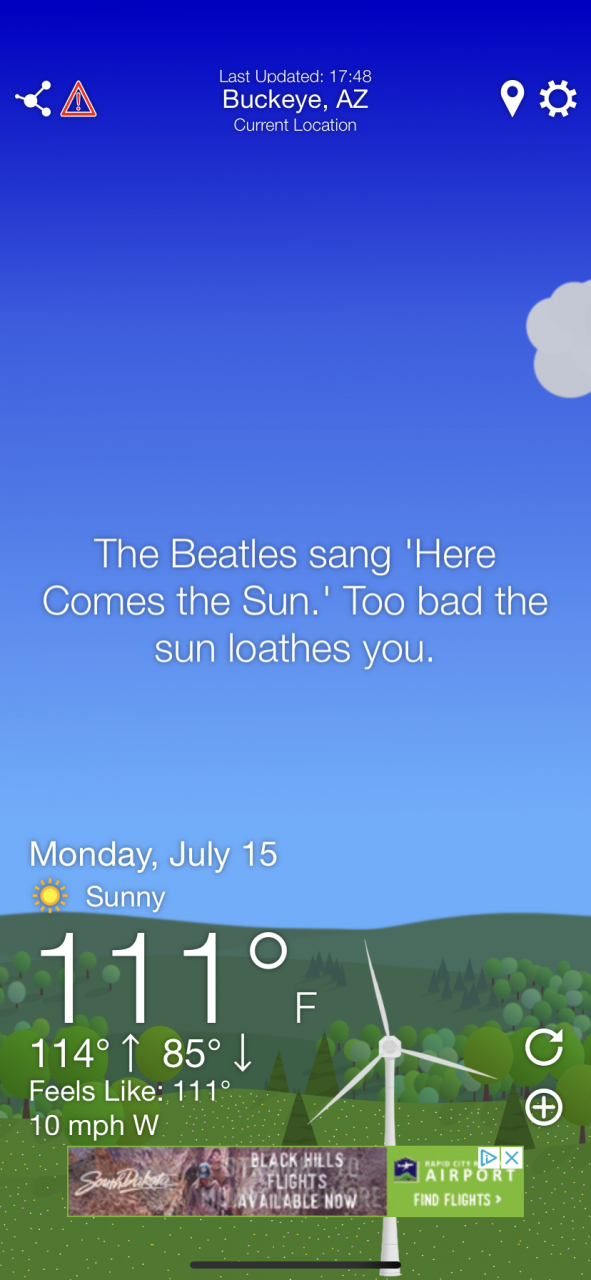Open the AdChoices info icon
The image size is (591, 1280).
tap(490, 1158)
